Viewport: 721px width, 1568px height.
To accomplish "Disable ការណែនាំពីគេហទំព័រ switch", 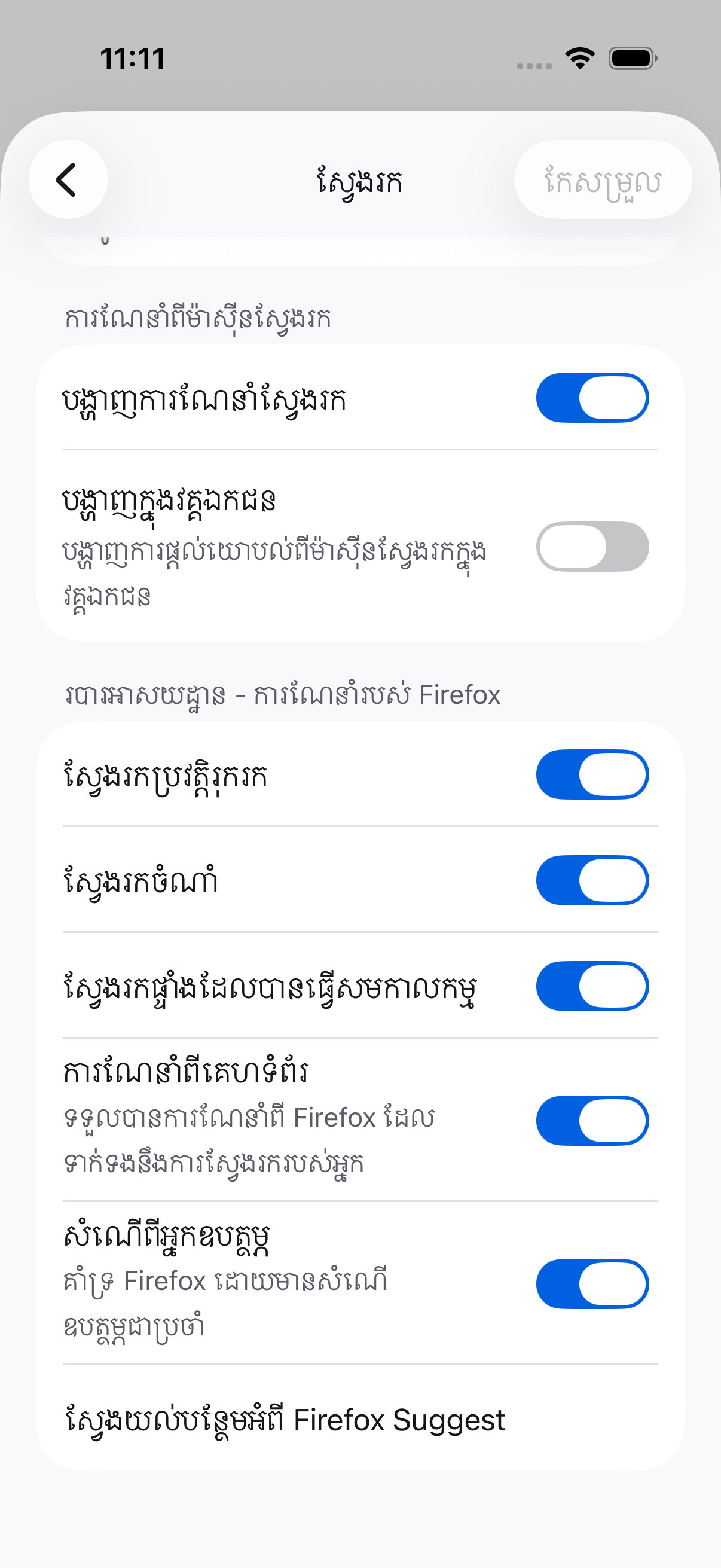I will click(591, 1121).
